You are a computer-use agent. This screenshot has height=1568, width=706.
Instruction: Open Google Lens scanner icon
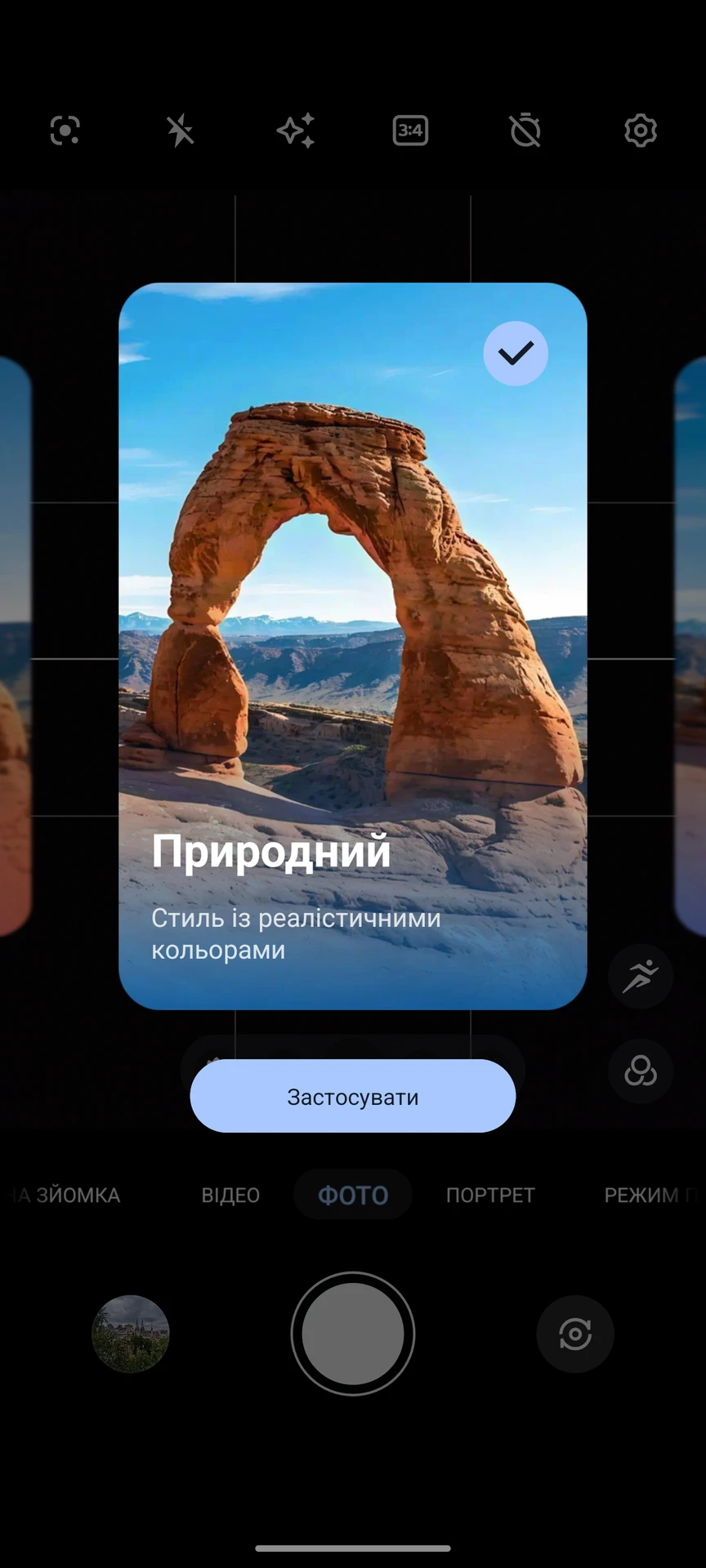65,131
